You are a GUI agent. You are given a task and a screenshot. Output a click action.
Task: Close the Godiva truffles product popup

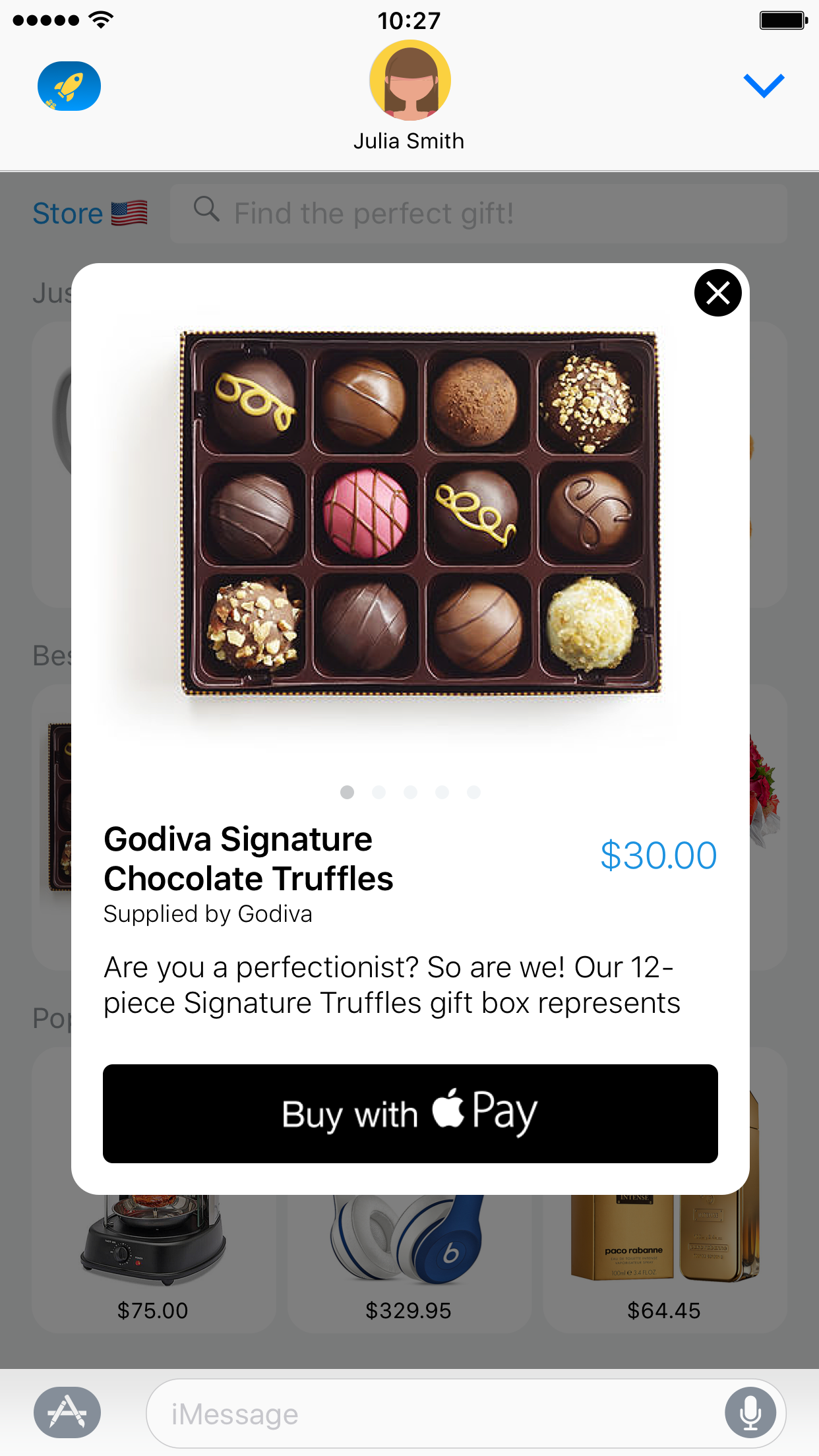coord(717,293)
